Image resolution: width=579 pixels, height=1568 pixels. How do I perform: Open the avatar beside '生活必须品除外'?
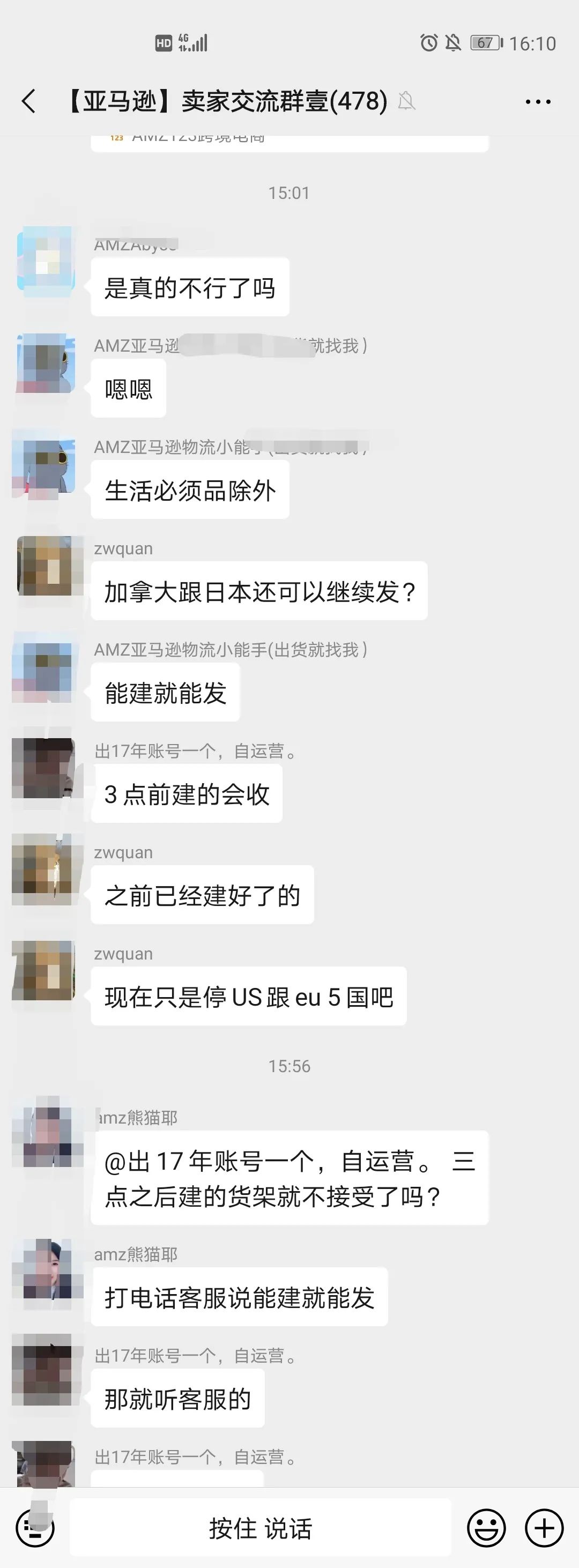coord(46,464)
